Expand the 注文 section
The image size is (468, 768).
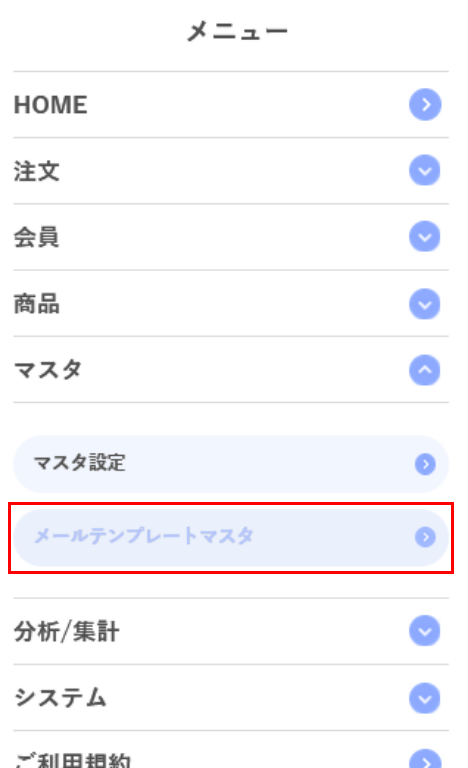[x=231, y=171]
